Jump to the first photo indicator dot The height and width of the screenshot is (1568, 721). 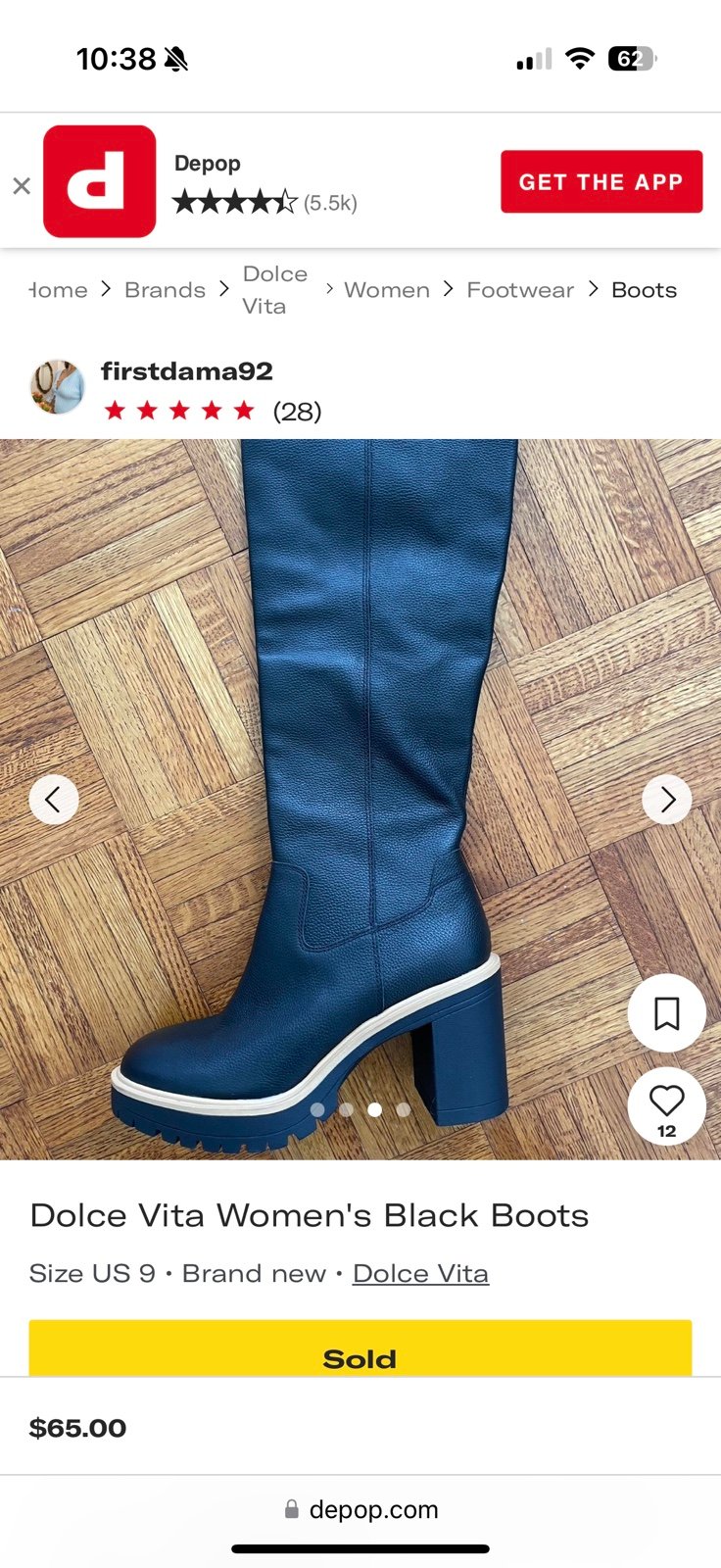[x=317, y=1109]
